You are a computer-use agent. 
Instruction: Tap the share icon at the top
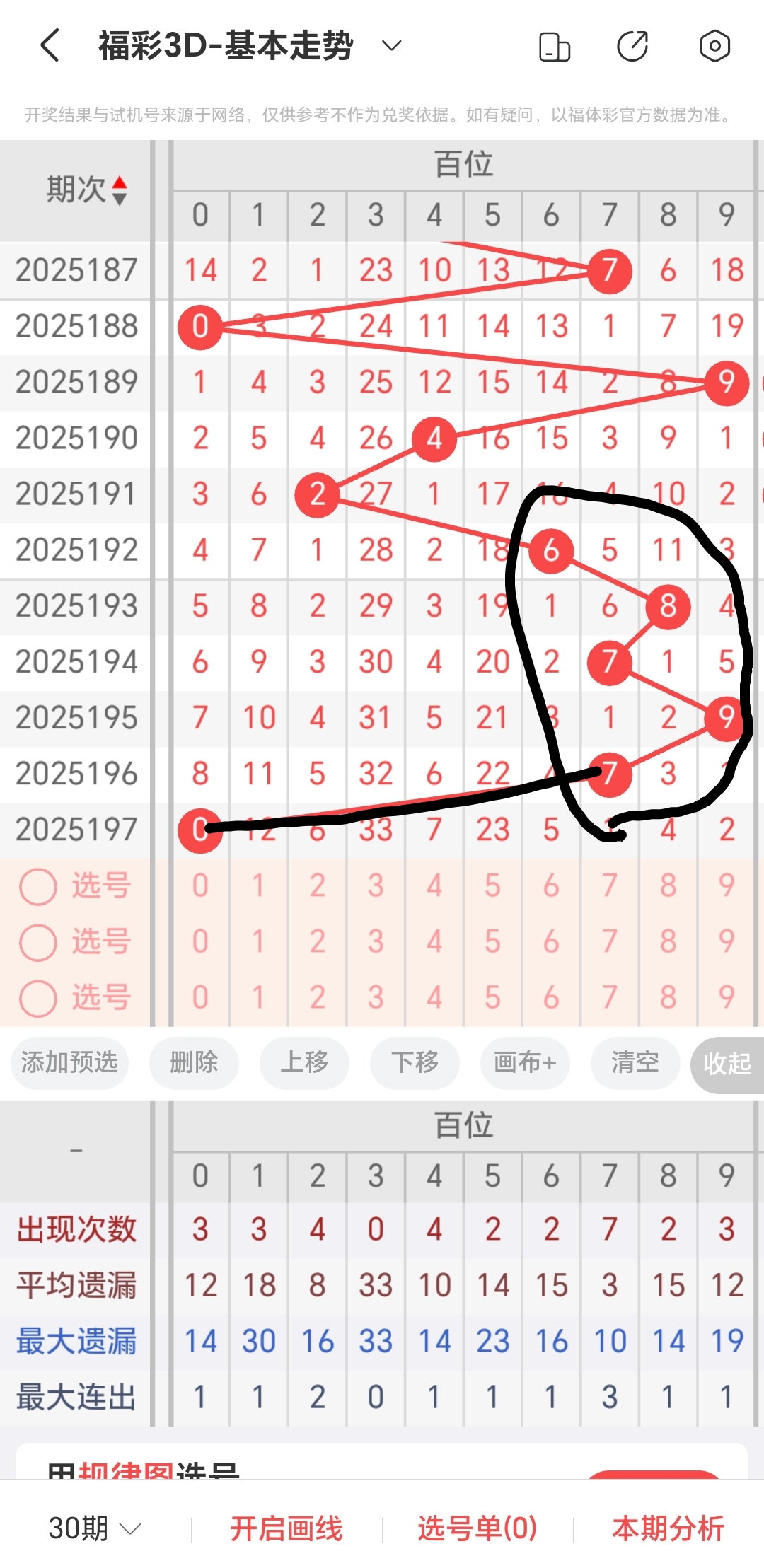[634, 45]
